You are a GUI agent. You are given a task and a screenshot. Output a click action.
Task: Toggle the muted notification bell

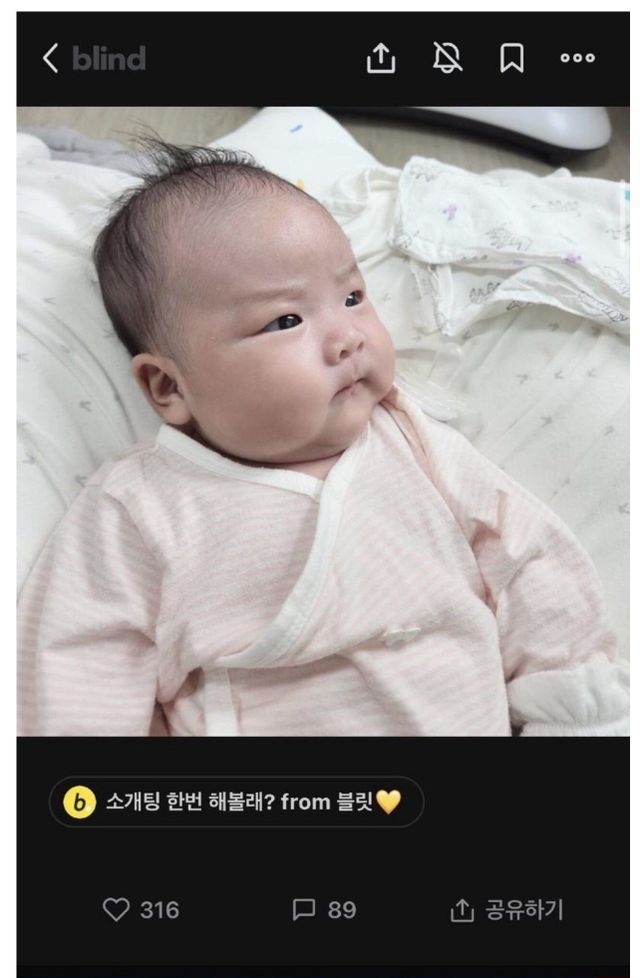pos(447,59)
